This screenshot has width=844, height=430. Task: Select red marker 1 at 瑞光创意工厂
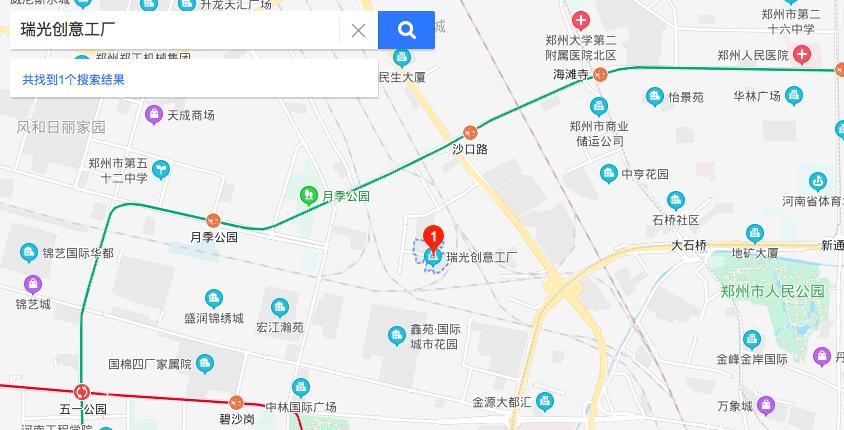pos(434,240)
